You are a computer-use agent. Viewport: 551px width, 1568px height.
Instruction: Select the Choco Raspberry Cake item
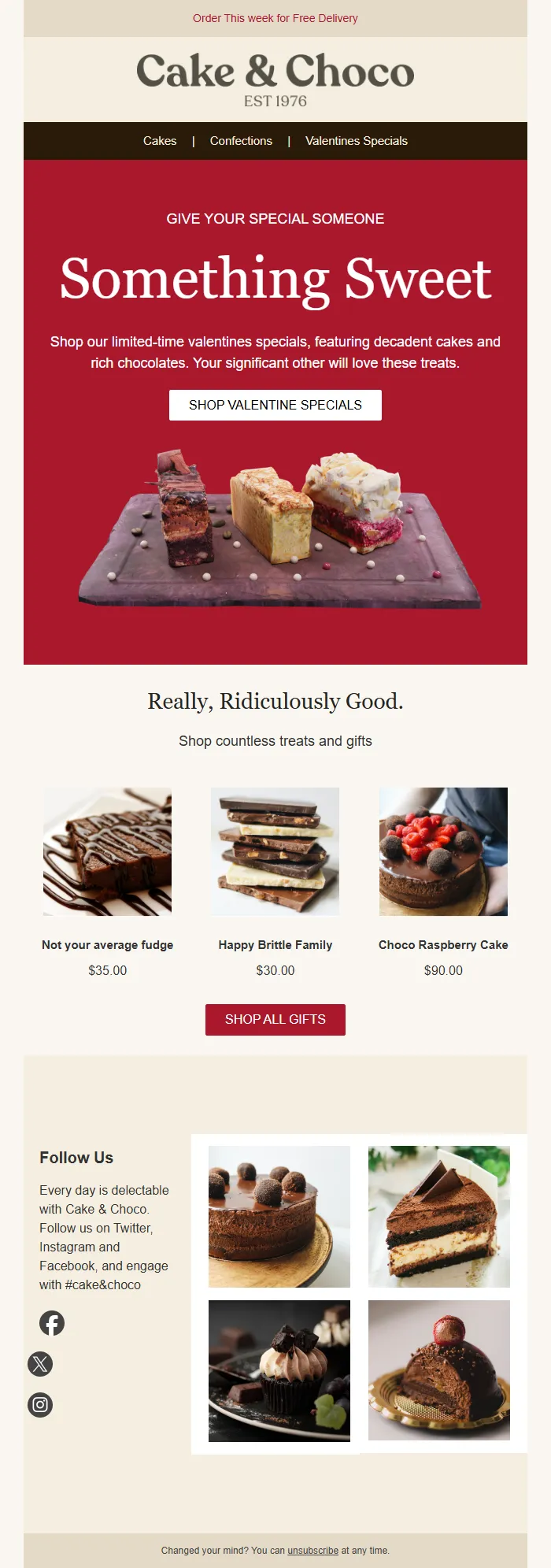pos(443,852)
